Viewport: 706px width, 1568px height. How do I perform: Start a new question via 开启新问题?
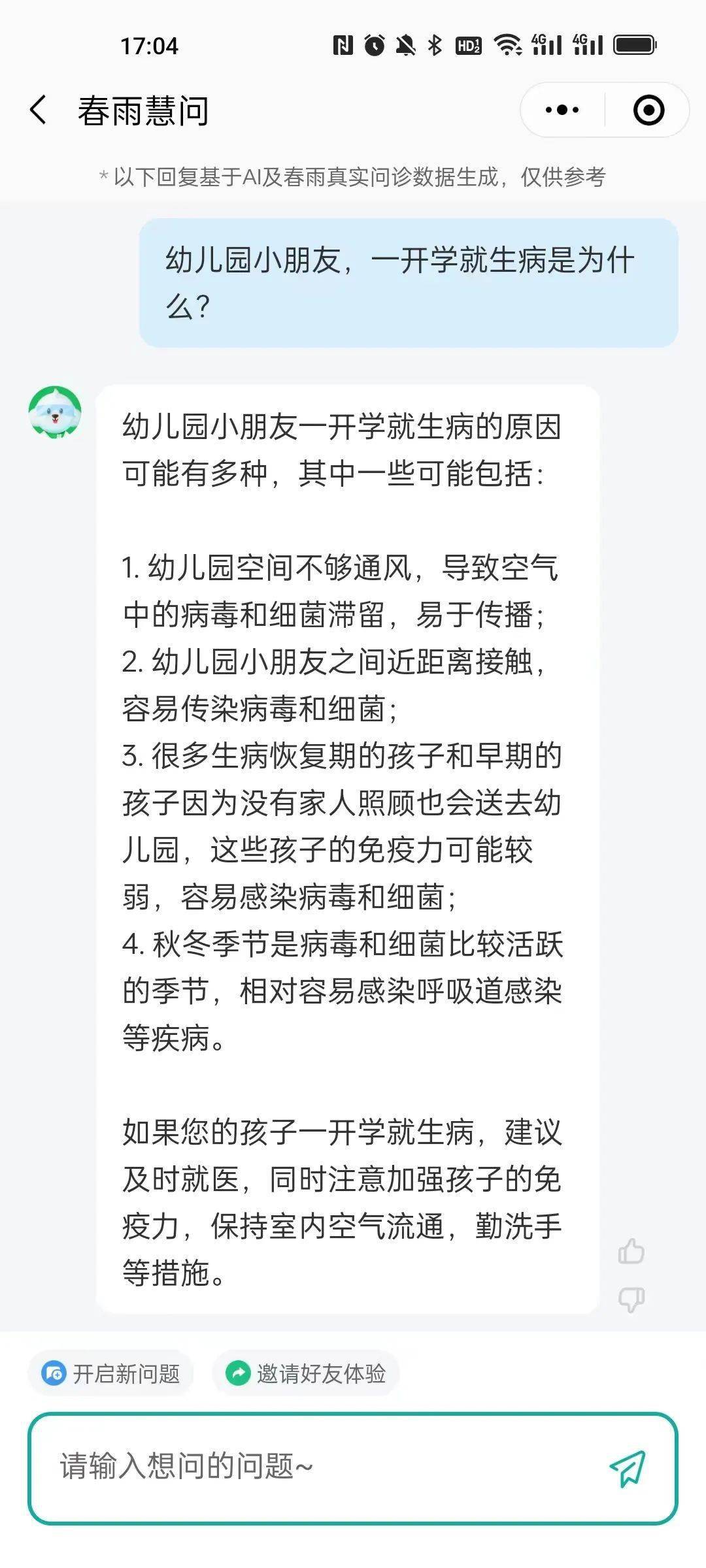tap(110, 1373)
